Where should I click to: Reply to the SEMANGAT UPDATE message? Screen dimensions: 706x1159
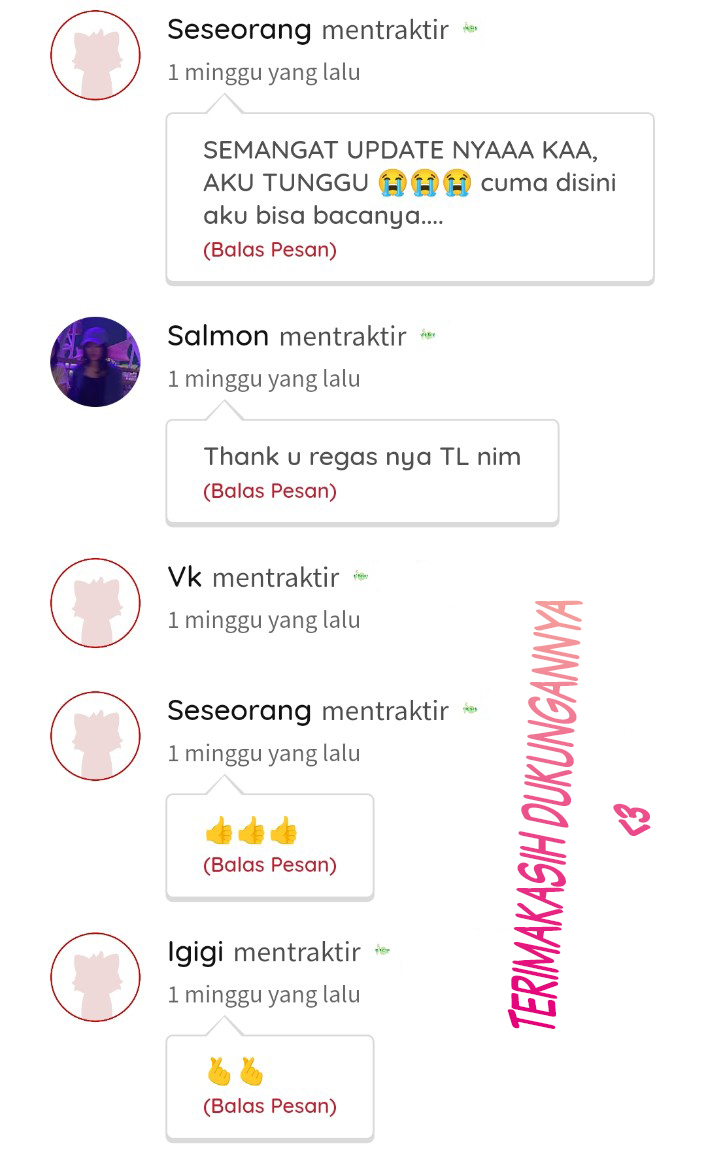coord(270,250)
